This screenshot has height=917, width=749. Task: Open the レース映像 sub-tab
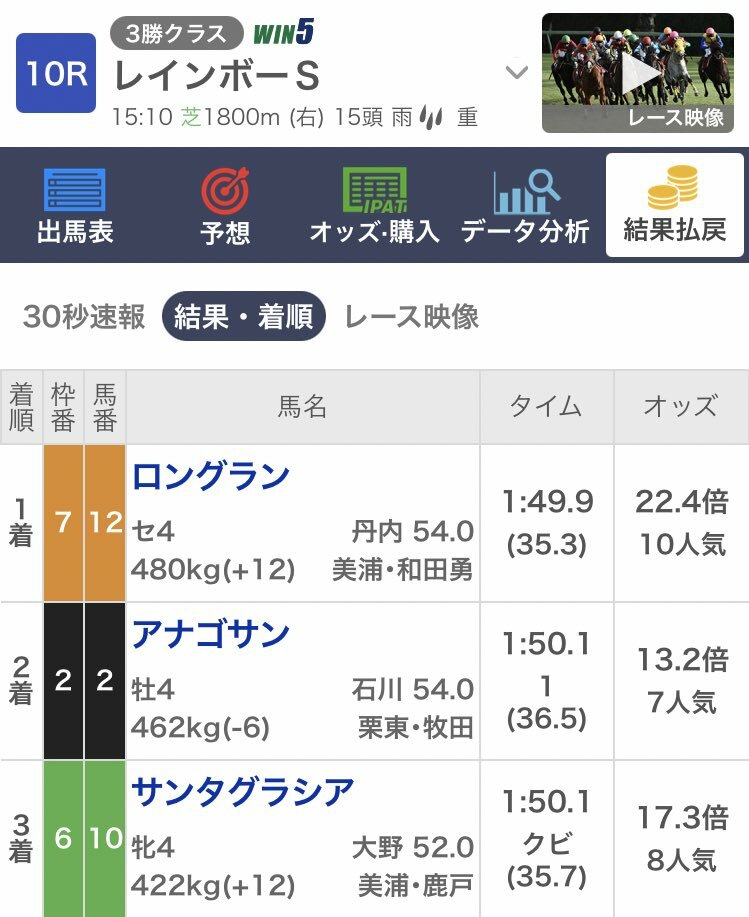[x=411, y=317]
